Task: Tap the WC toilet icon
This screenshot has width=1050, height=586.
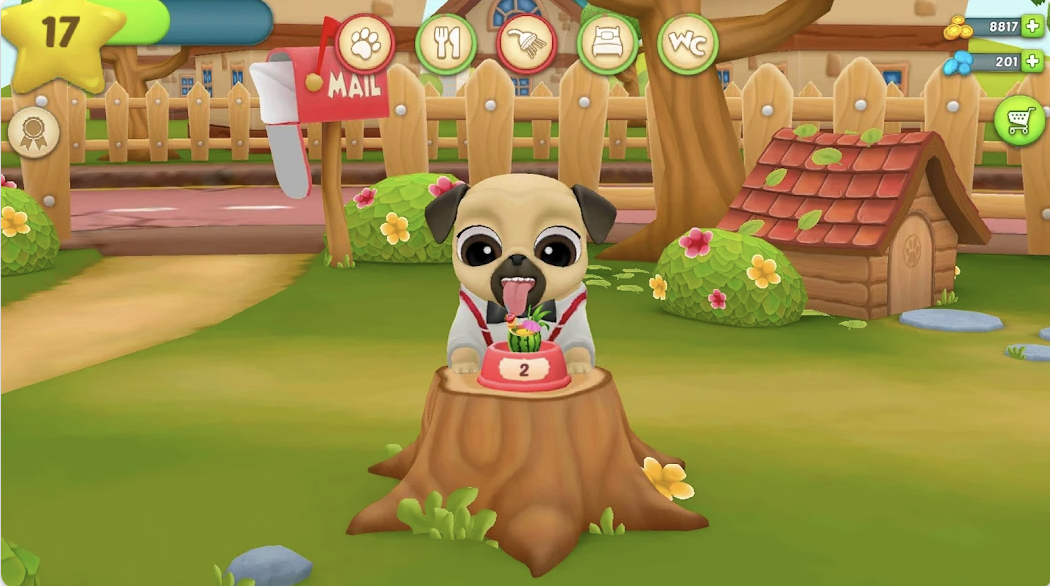Action: tap(687, 43)
